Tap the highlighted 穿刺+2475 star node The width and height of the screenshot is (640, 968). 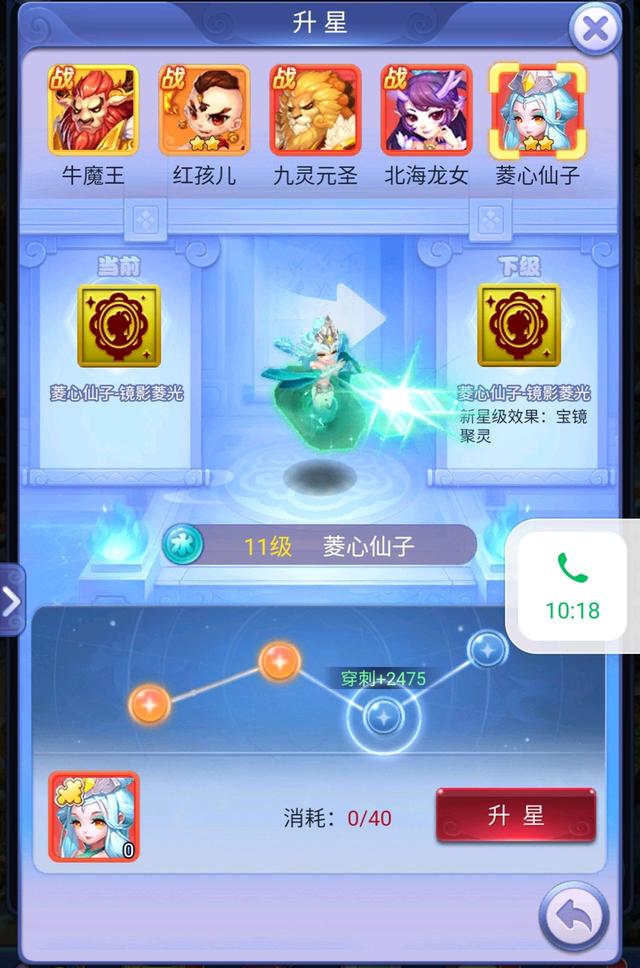[x=383, y=715]
